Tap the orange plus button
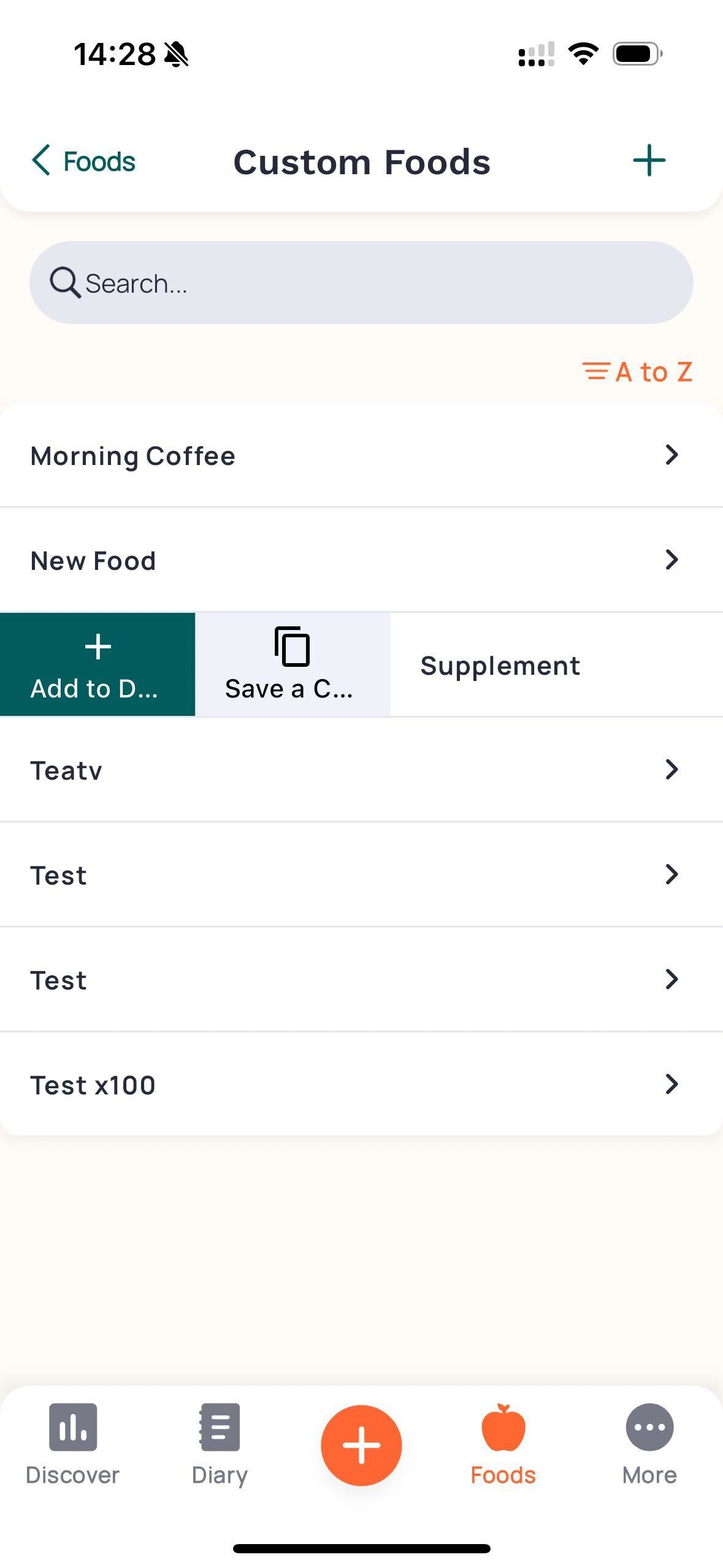 361,1445
